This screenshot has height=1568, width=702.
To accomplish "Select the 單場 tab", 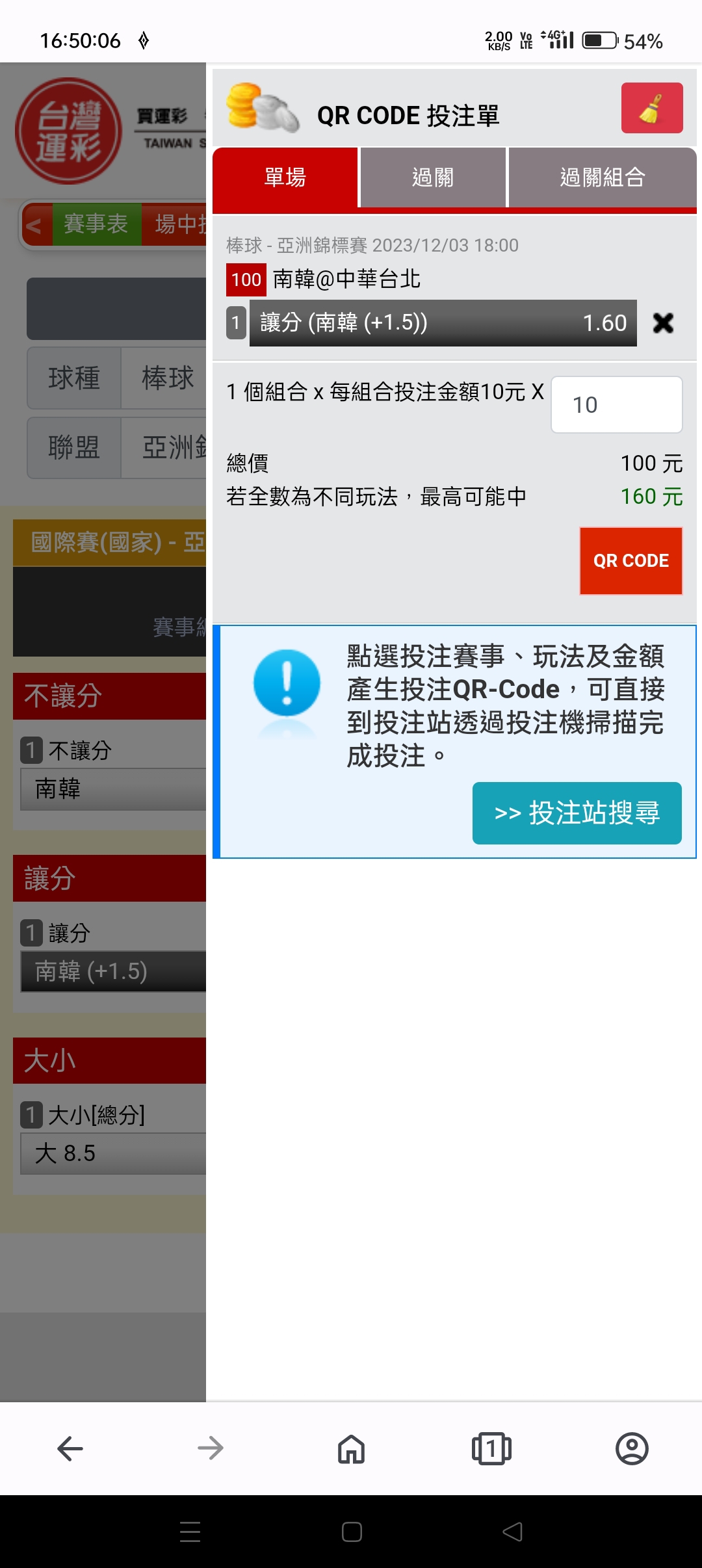I will pos(285,177).
